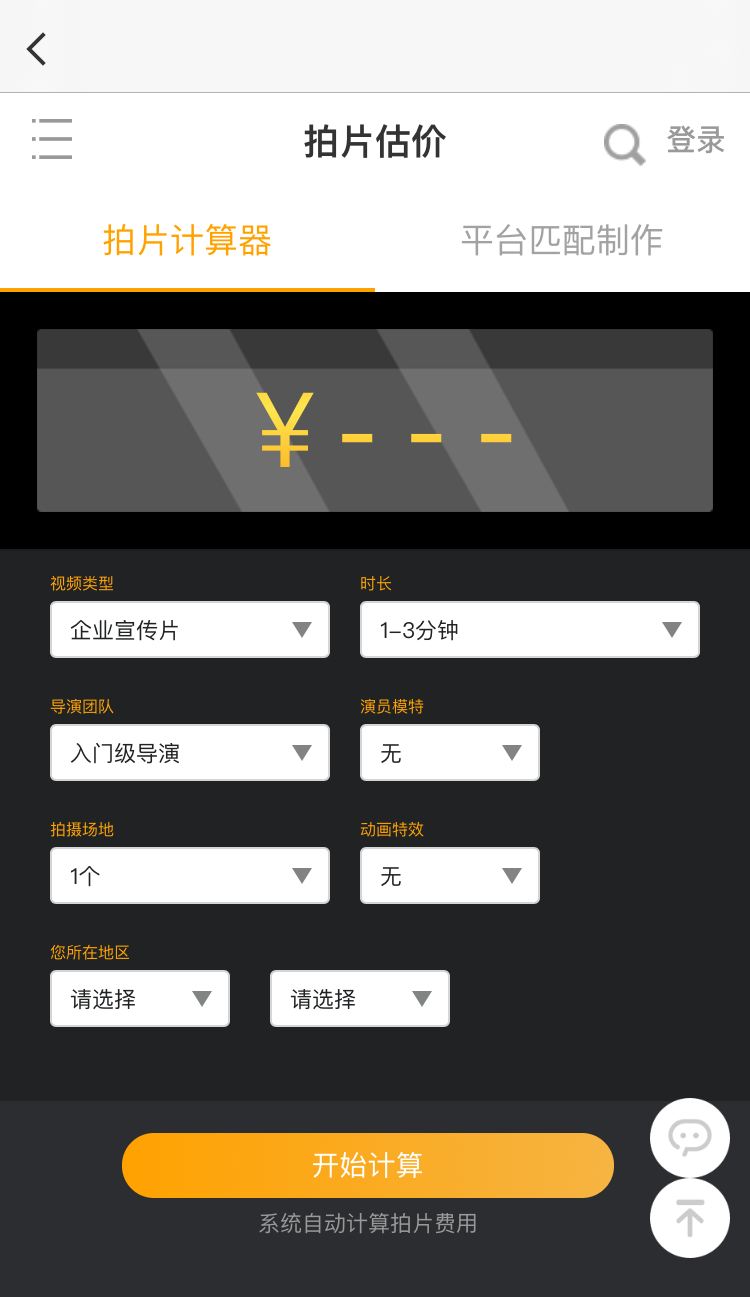
Task: Open the 拍摄场地 count dropdown
Action: point(190,876)
